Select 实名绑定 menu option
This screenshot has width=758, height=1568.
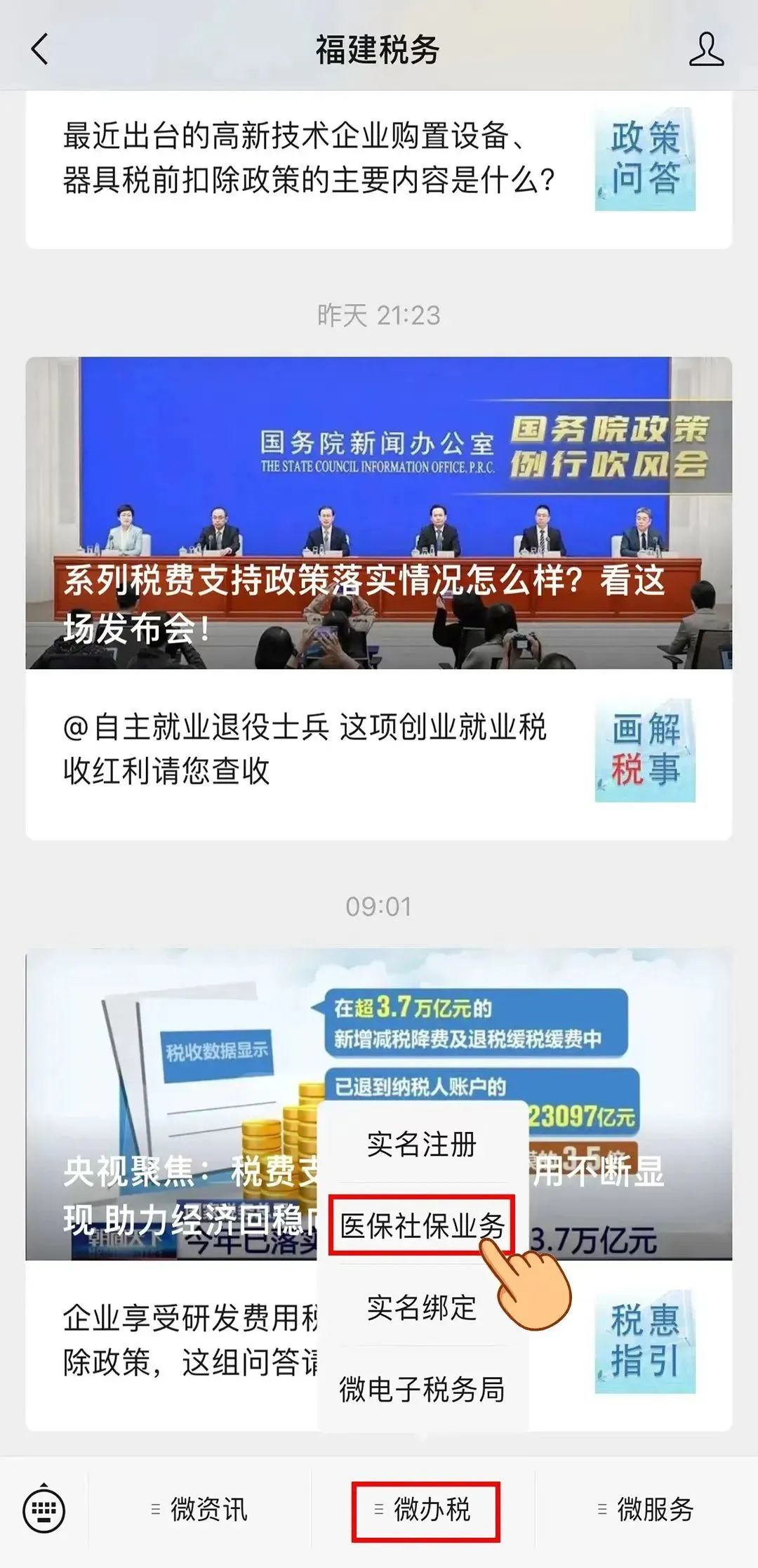[x=422, y=1307]
